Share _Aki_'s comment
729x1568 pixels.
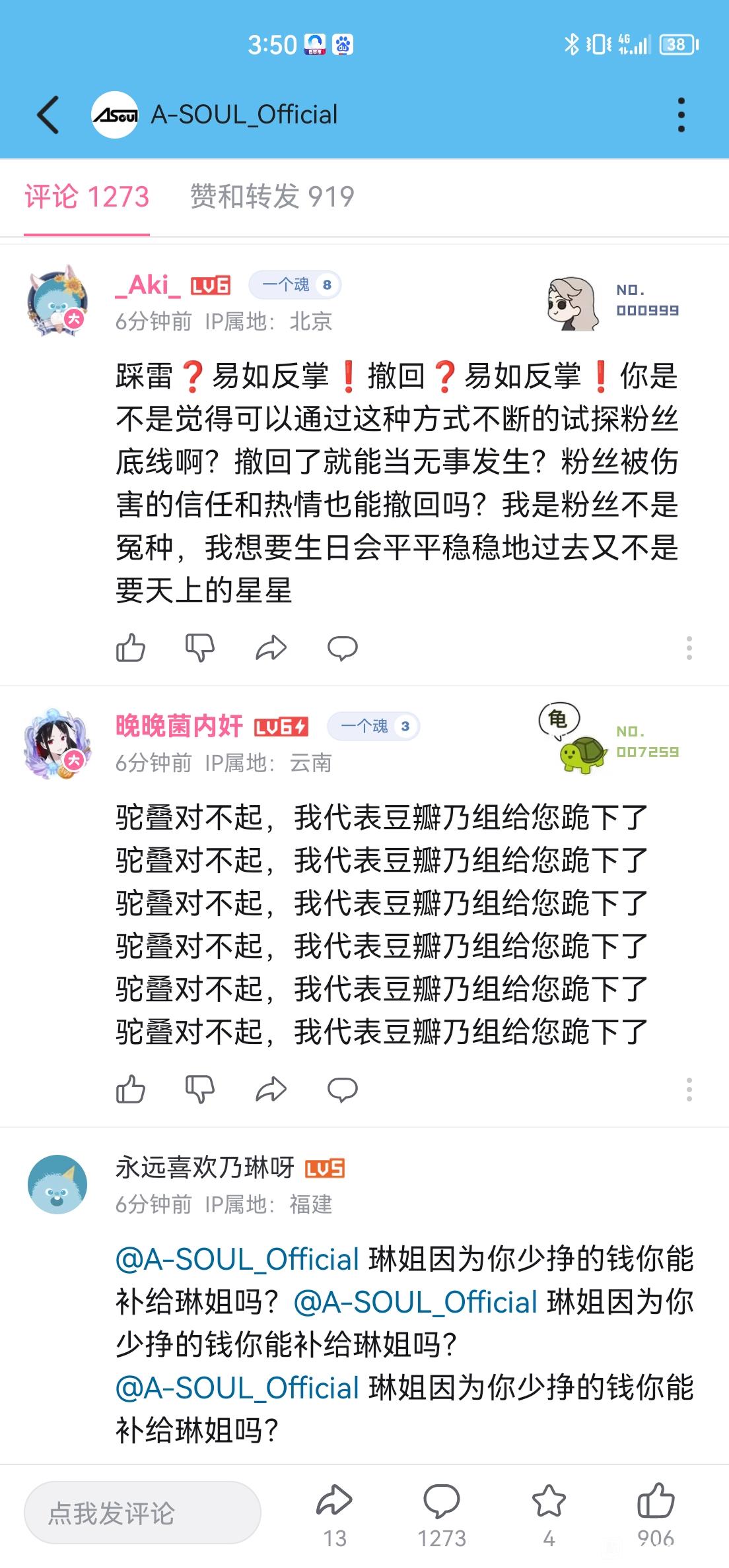click(271, 648)
